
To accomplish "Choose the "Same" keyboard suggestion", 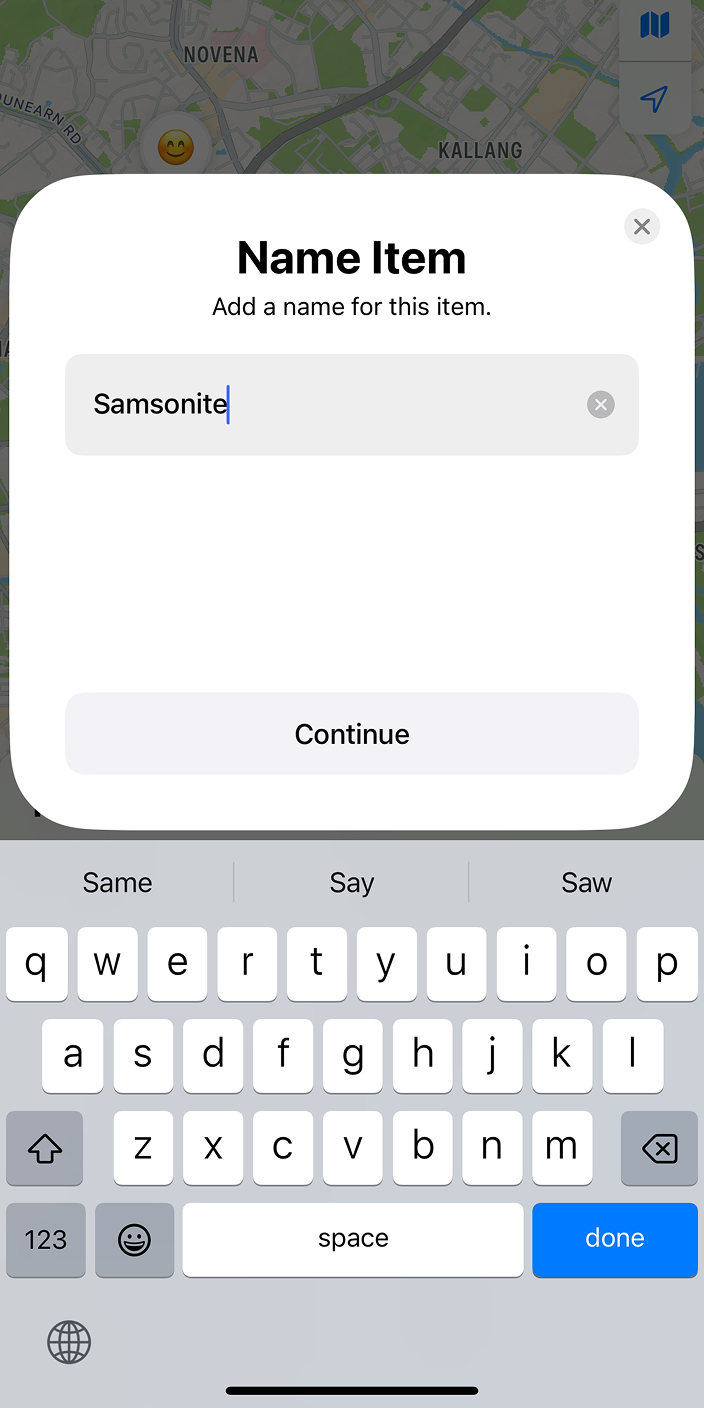I will (118, 882).
